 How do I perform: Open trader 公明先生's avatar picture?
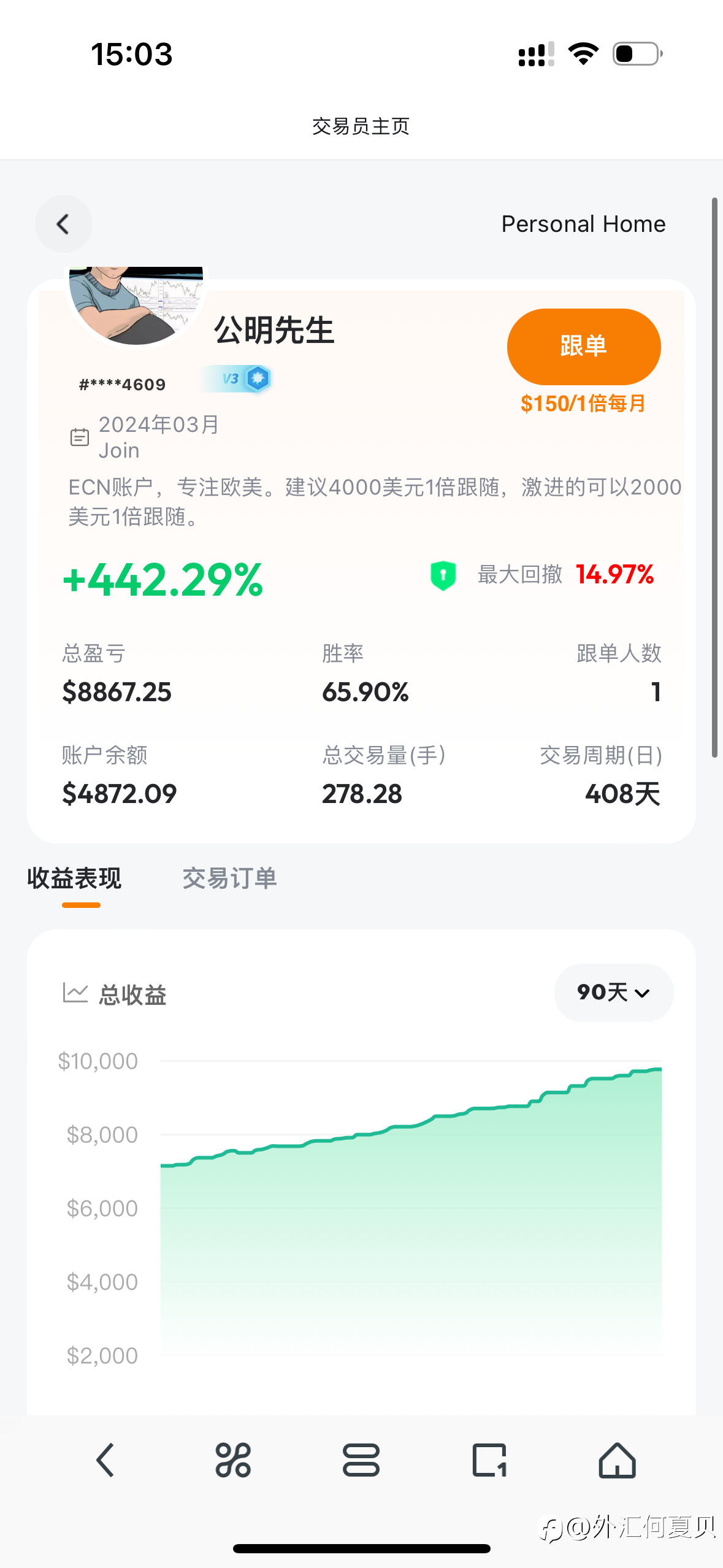pyautogui.click(x=136, y=306)
